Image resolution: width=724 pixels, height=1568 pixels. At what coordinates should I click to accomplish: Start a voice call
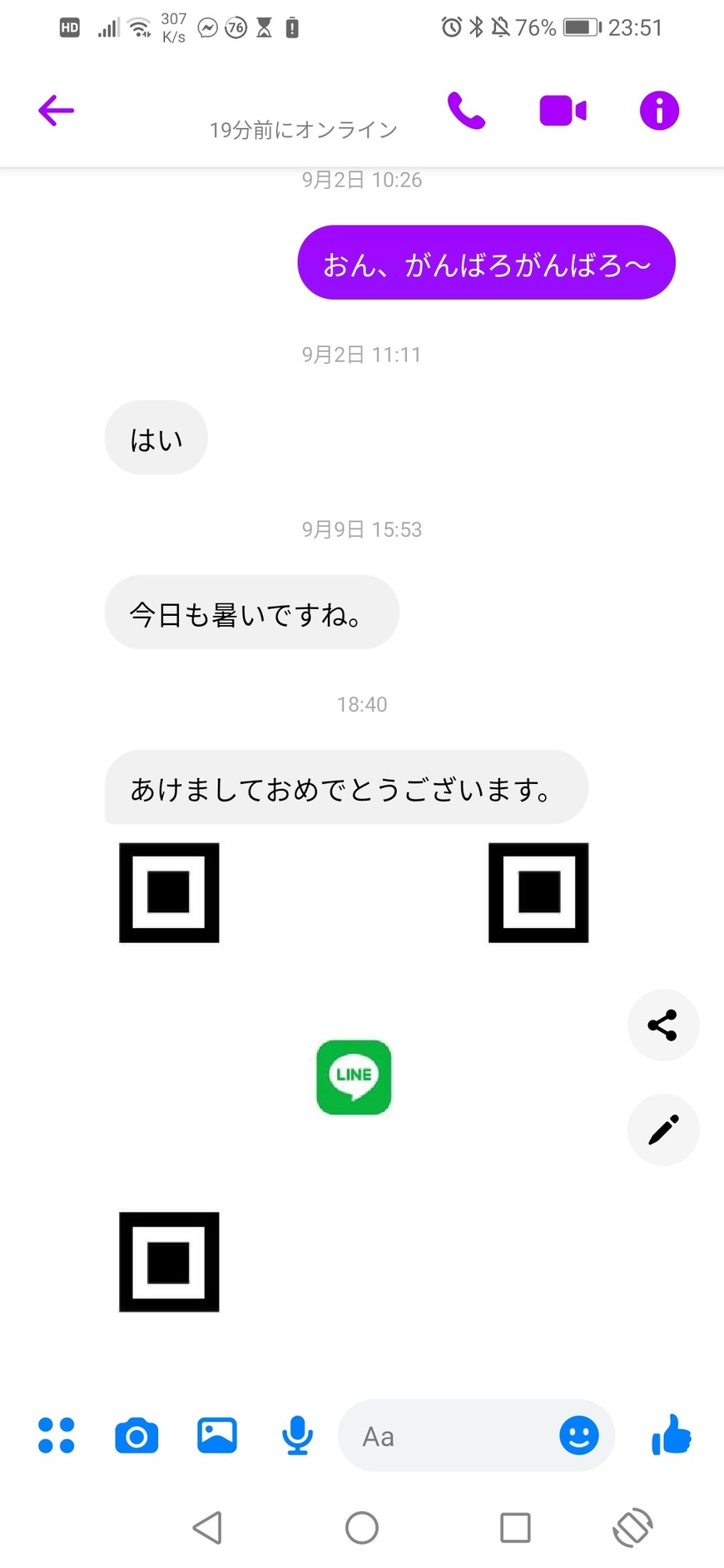466,110
